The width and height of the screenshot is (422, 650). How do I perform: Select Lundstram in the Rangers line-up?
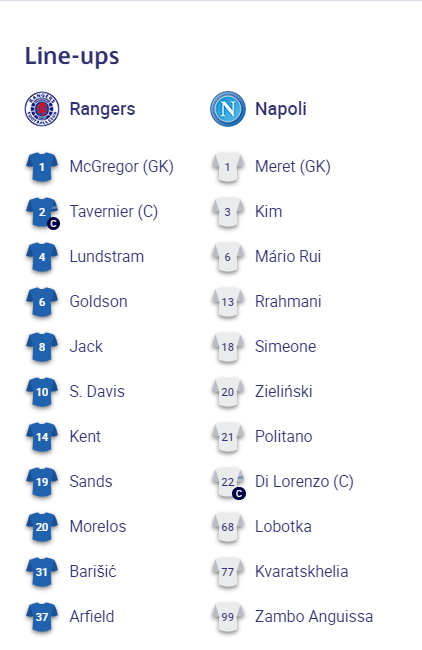pyautogui.click(x=107, y=257)
